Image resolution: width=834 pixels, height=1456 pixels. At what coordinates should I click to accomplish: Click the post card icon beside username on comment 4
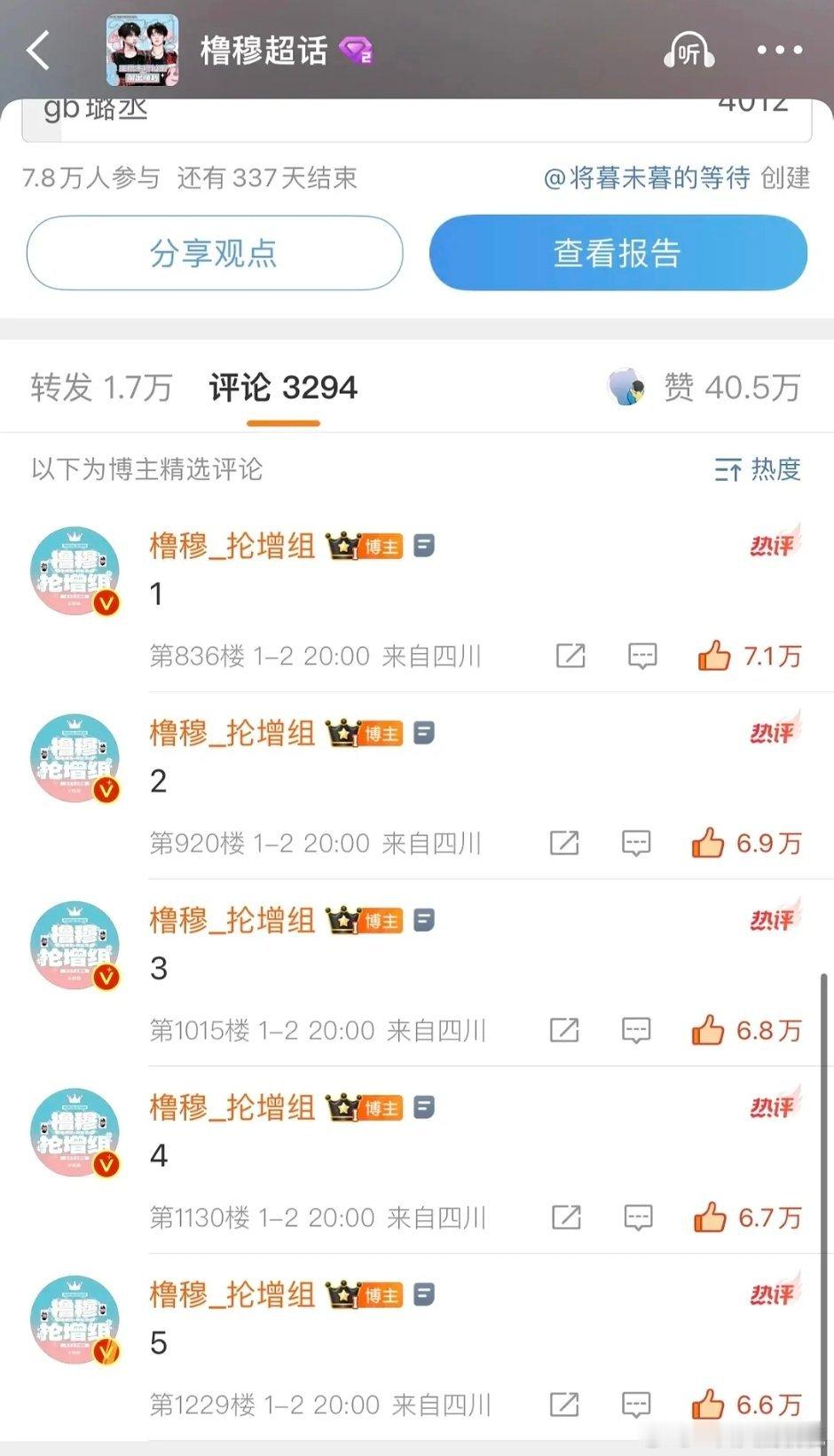click(425, 1108)
